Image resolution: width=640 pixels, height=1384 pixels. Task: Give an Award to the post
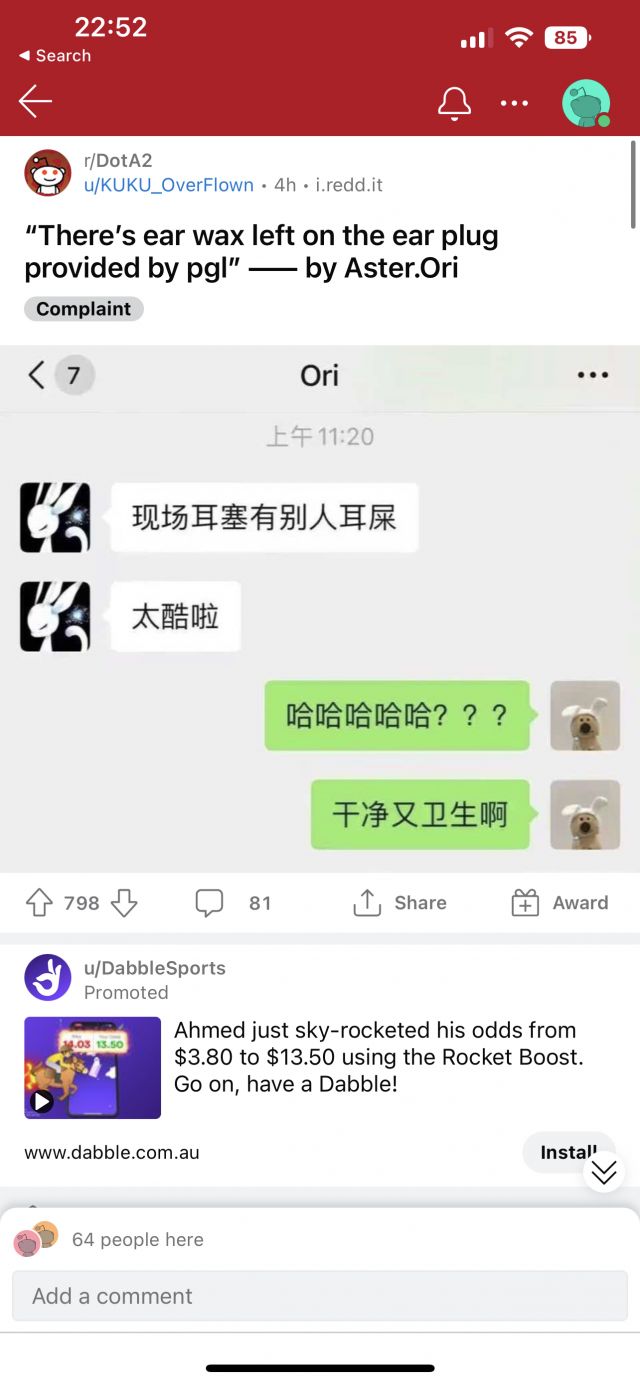click(559, 903)
